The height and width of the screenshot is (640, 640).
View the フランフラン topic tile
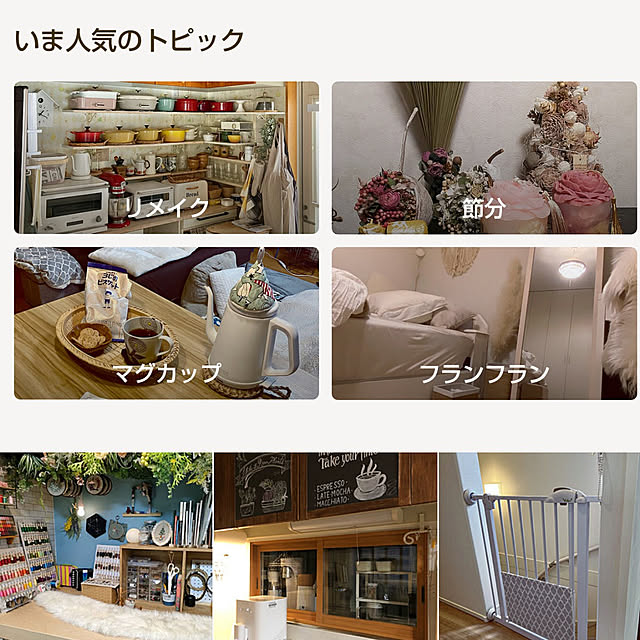click(x=484, y=324)
